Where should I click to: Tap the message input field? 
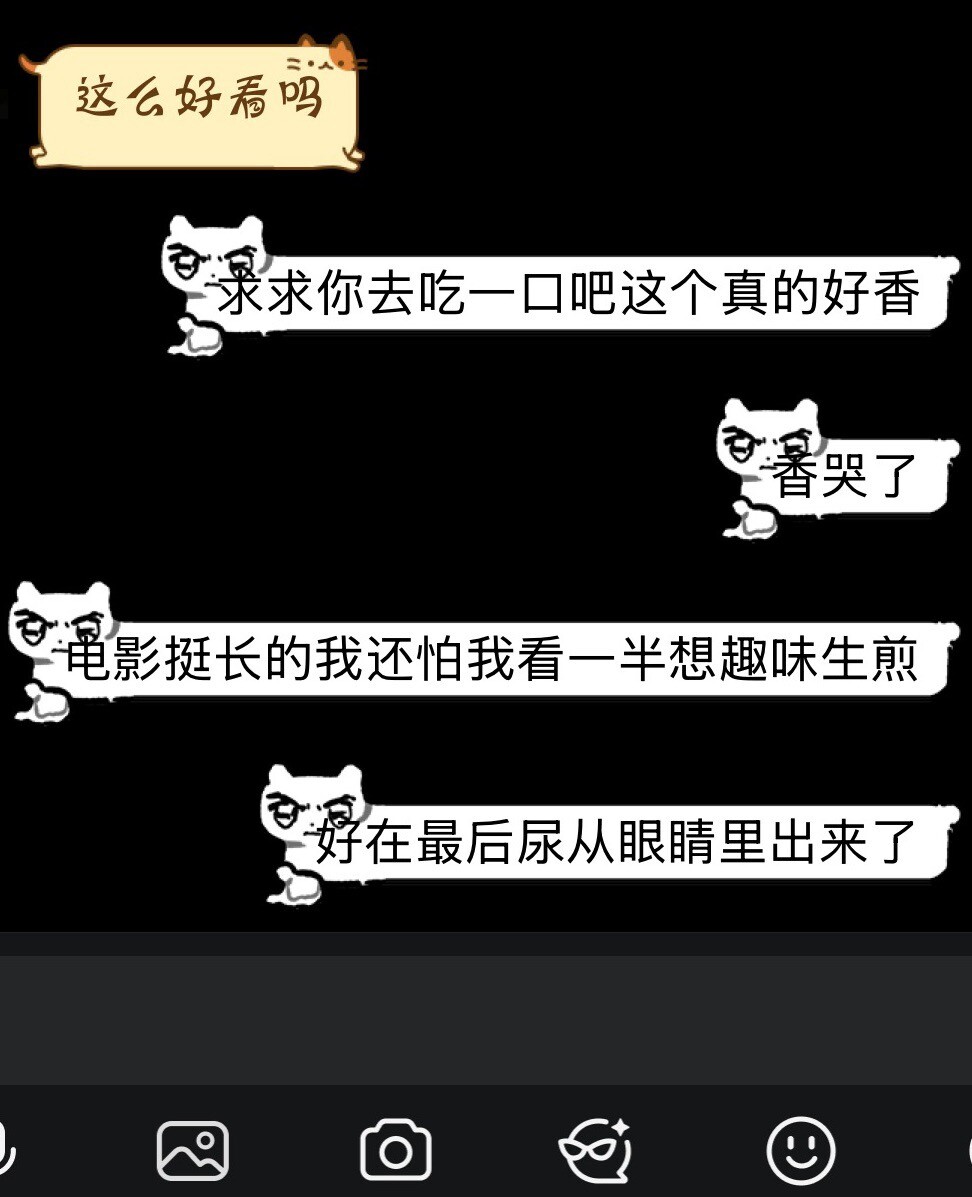tap(486, 1020)
